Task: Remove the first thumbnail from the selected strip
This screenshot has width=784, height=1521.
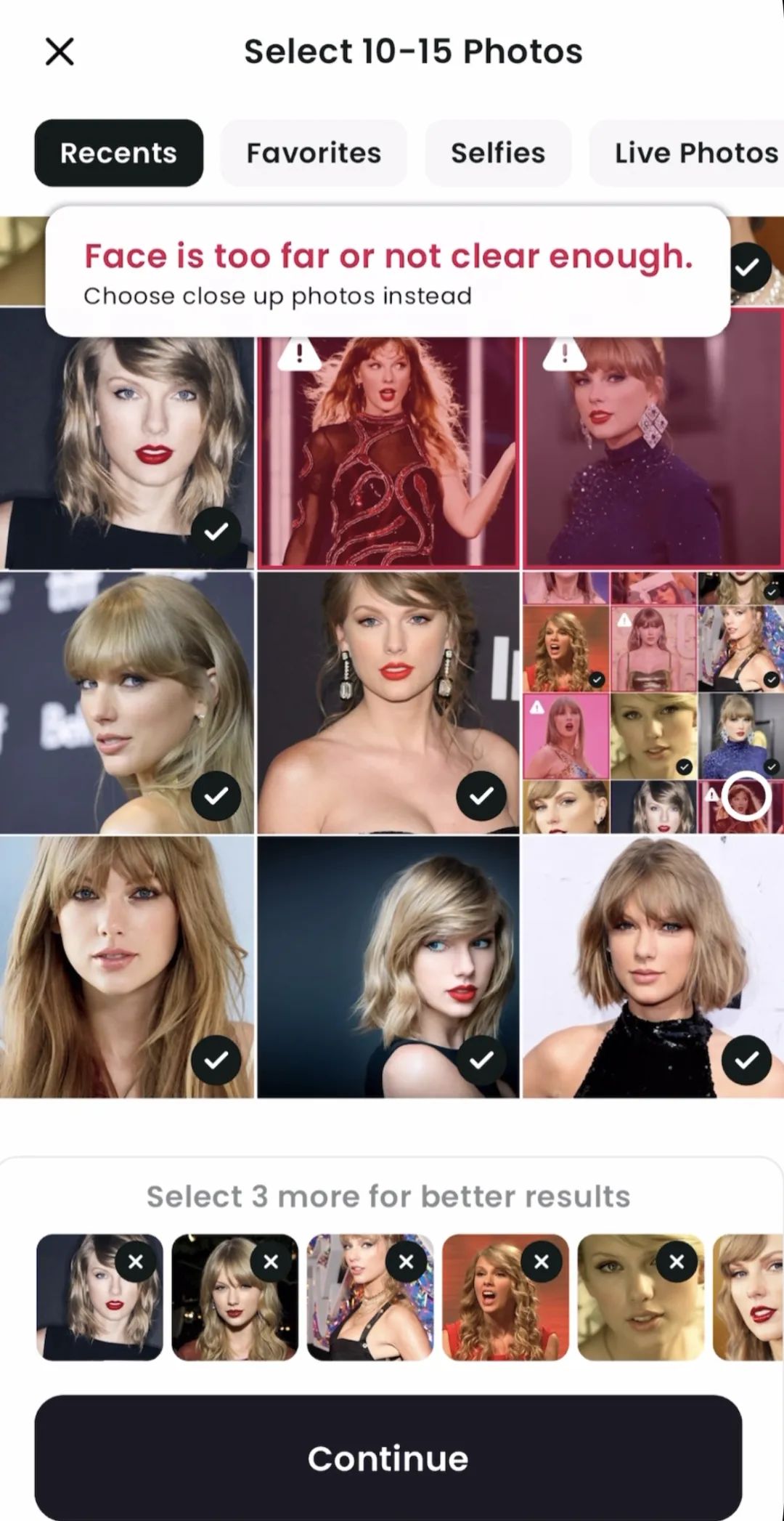Action: click(136, 1262)
